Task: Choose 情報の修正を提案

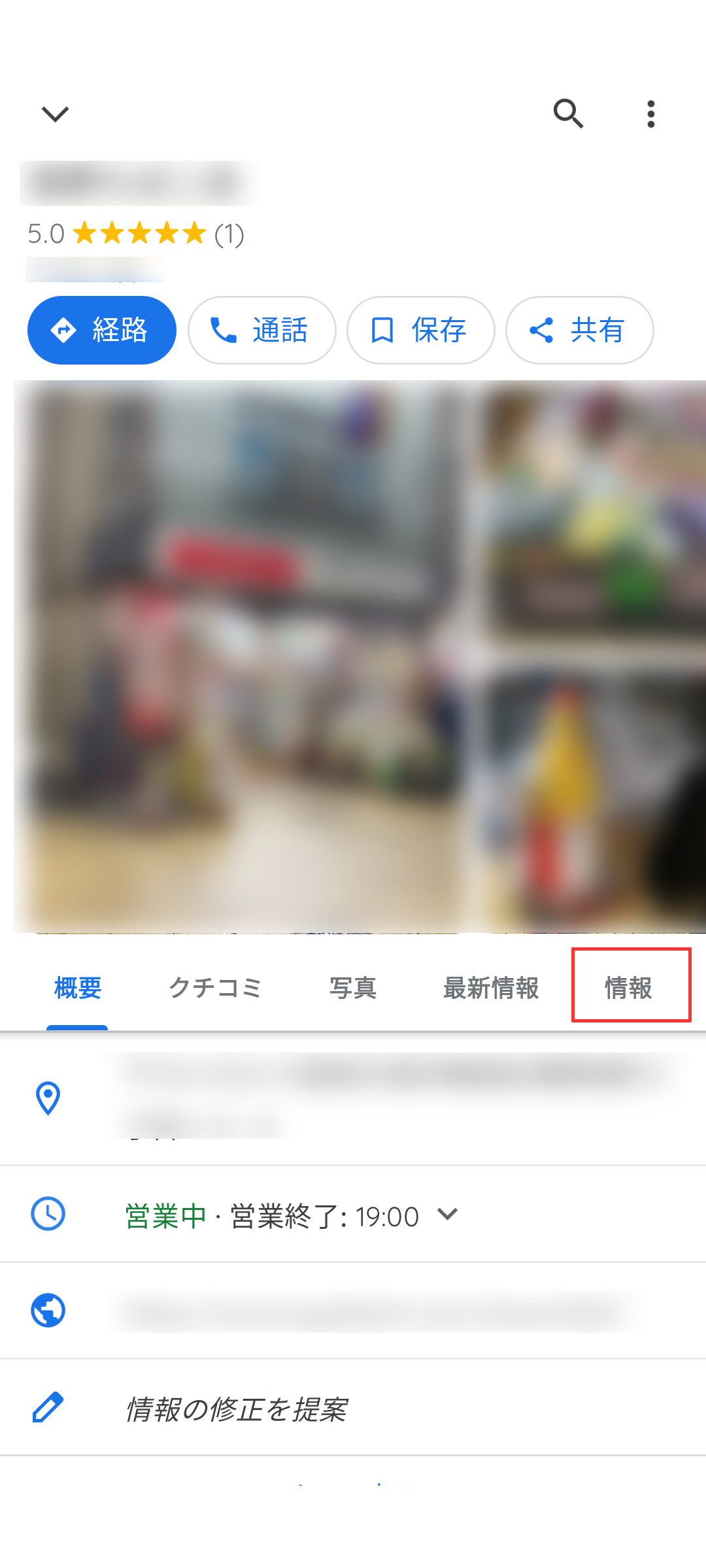Action: pyautogui.click(x=235, y=1409)
